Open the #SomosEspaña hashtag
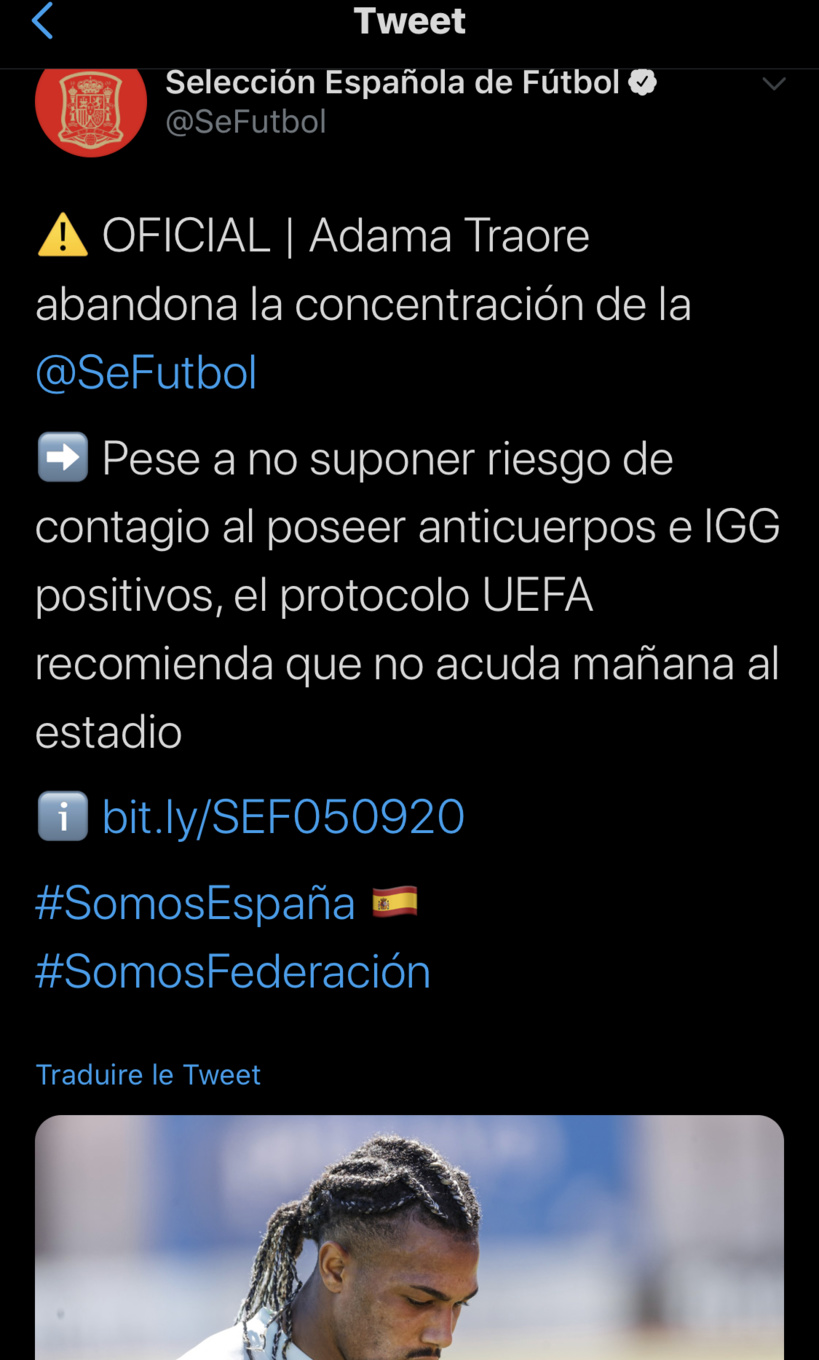 195,903
